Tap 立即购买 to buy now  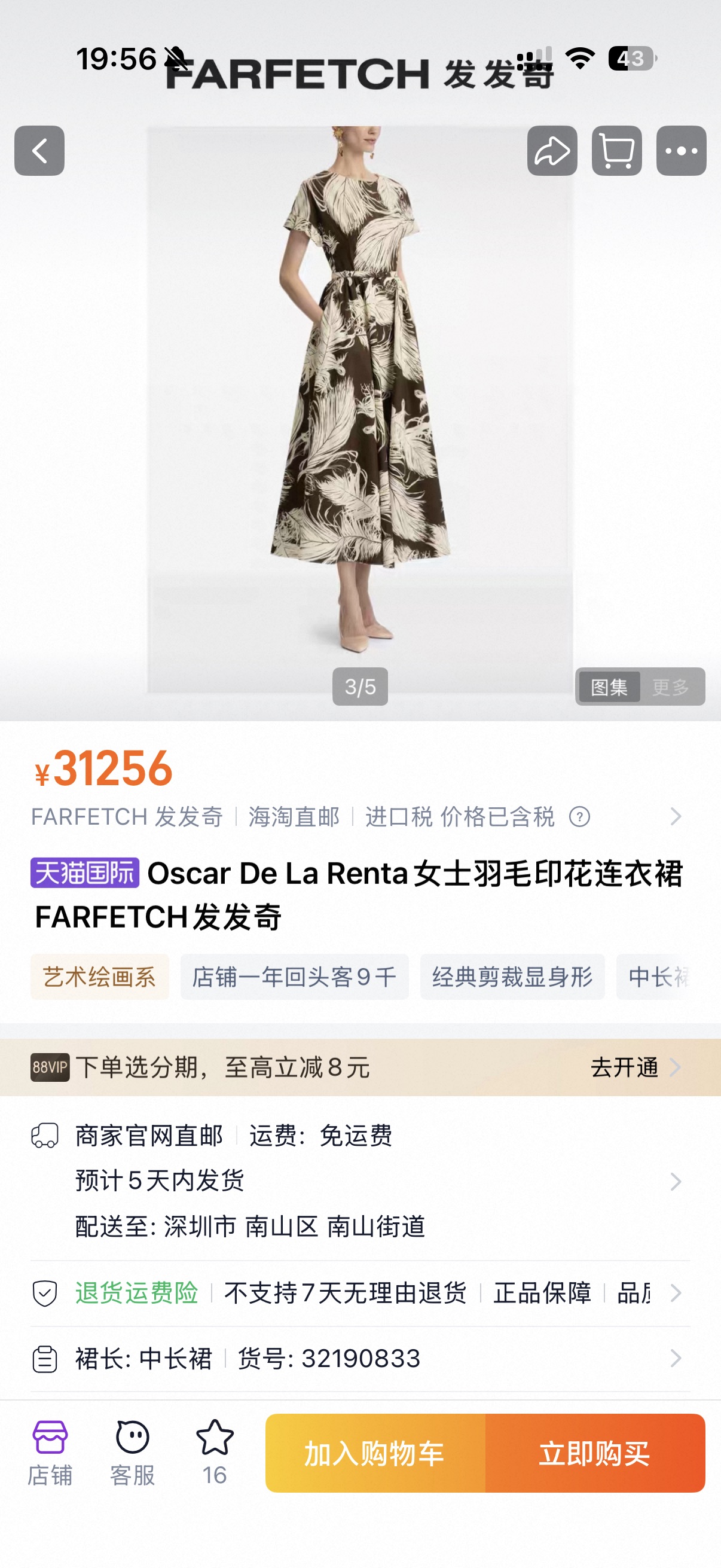click(594, 1454)
